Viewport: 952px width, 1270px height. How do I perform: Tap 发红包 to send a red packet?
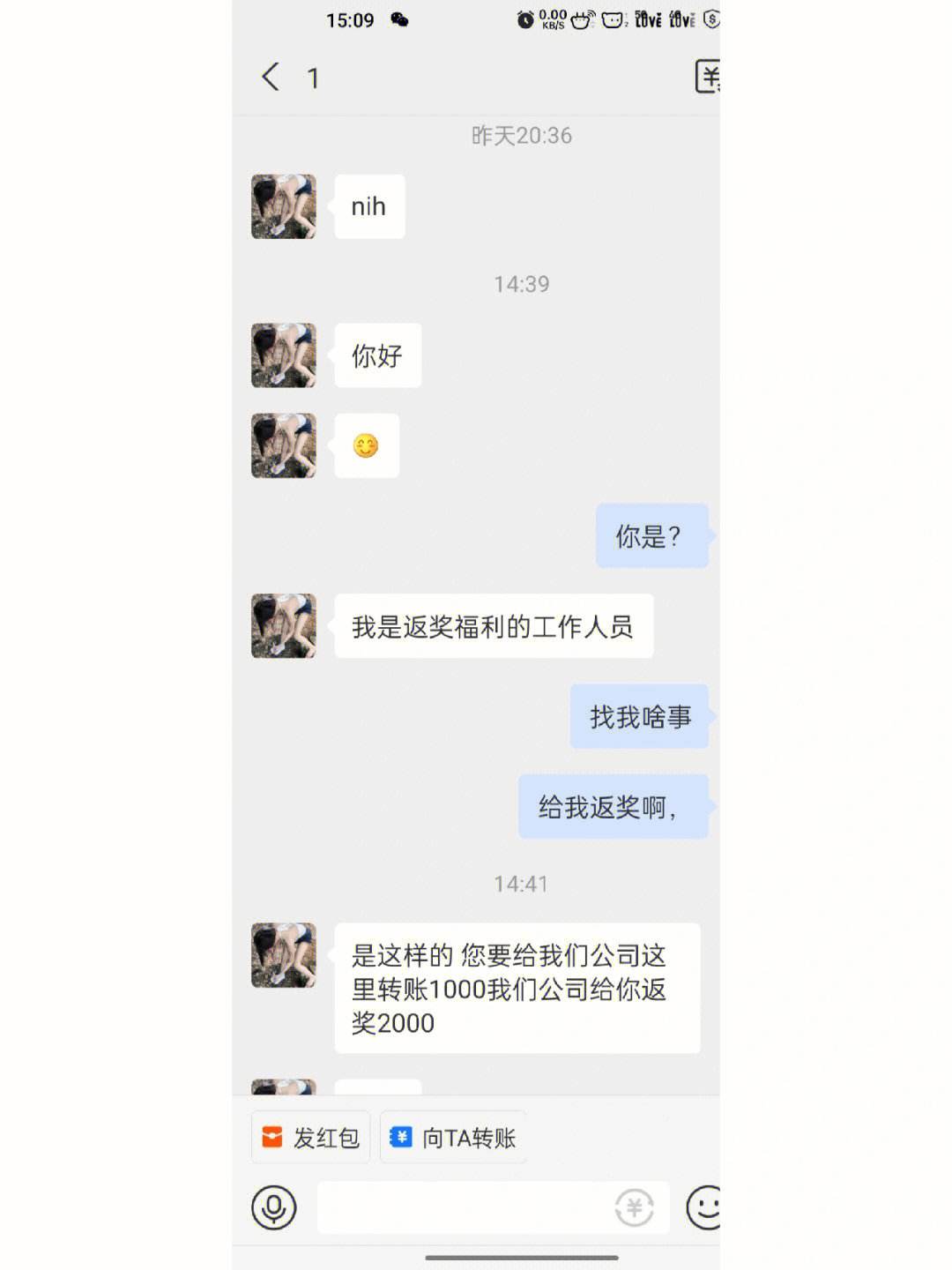(x=311, y=1138)
